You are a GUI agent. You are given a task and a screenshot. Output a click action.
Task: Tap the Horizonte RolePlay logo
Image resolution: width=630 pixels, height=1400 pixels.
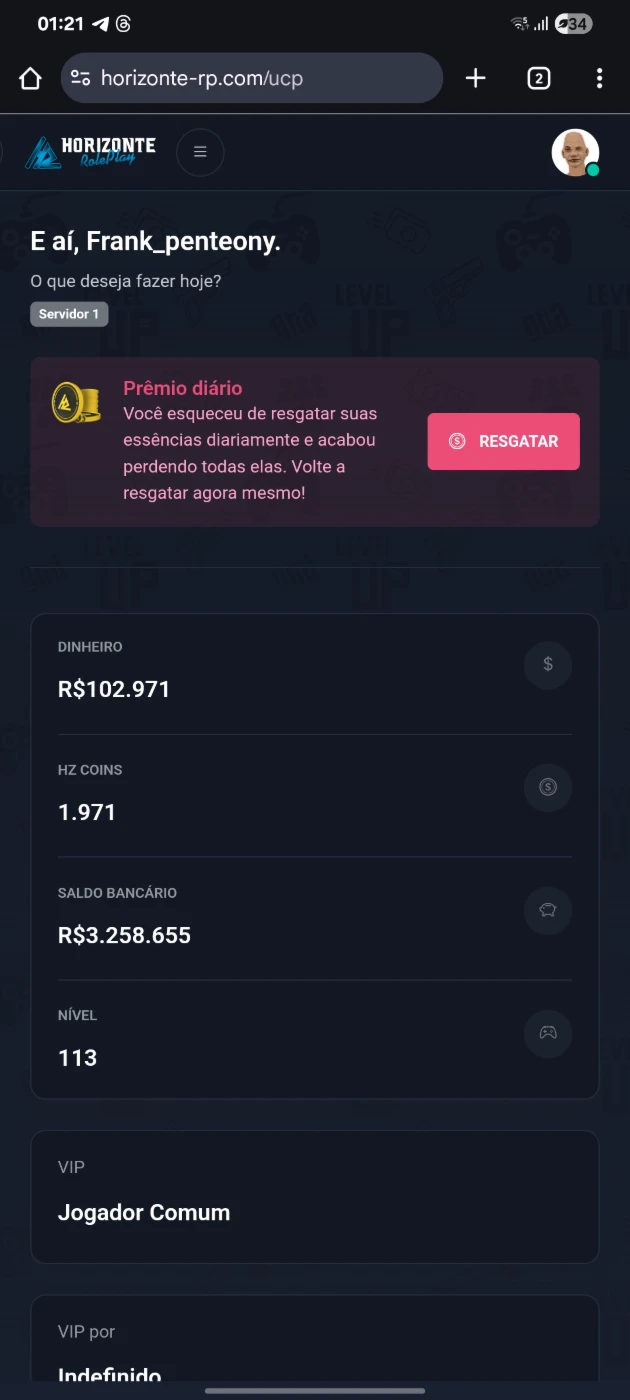pos(91,152)
